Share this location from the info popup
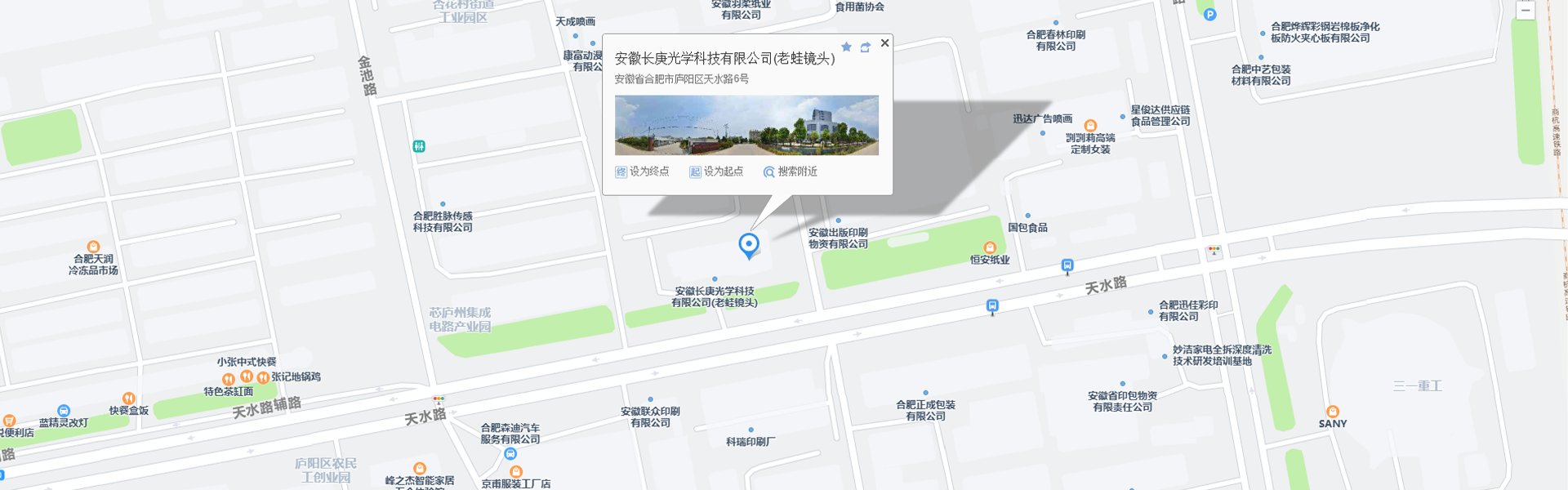Viewport: 1568px width, 490px height. point(866,47)
